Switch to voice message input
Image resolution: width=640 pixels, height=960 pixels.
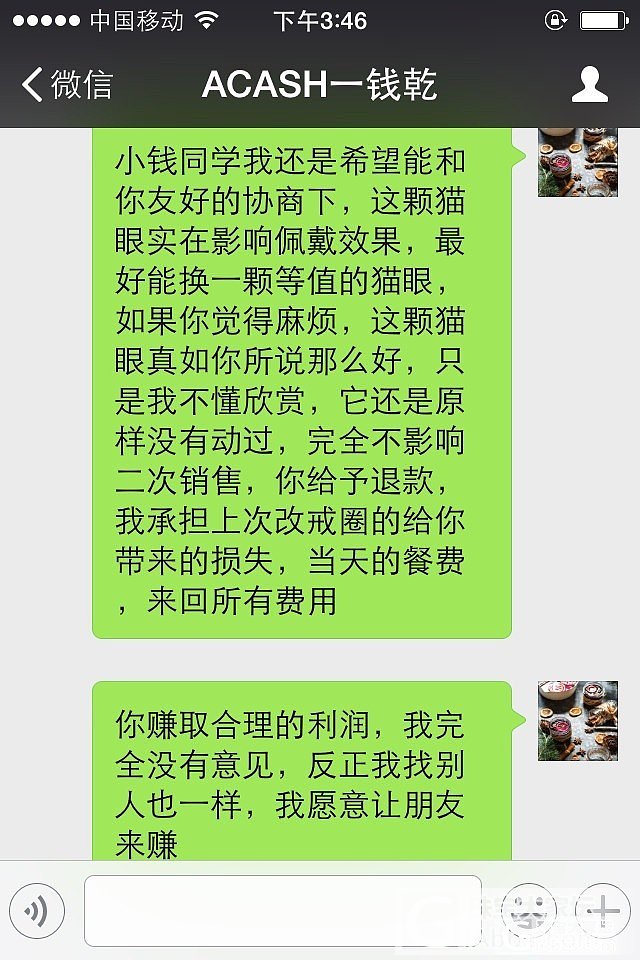pyautogui.click(x=38, y=910)
